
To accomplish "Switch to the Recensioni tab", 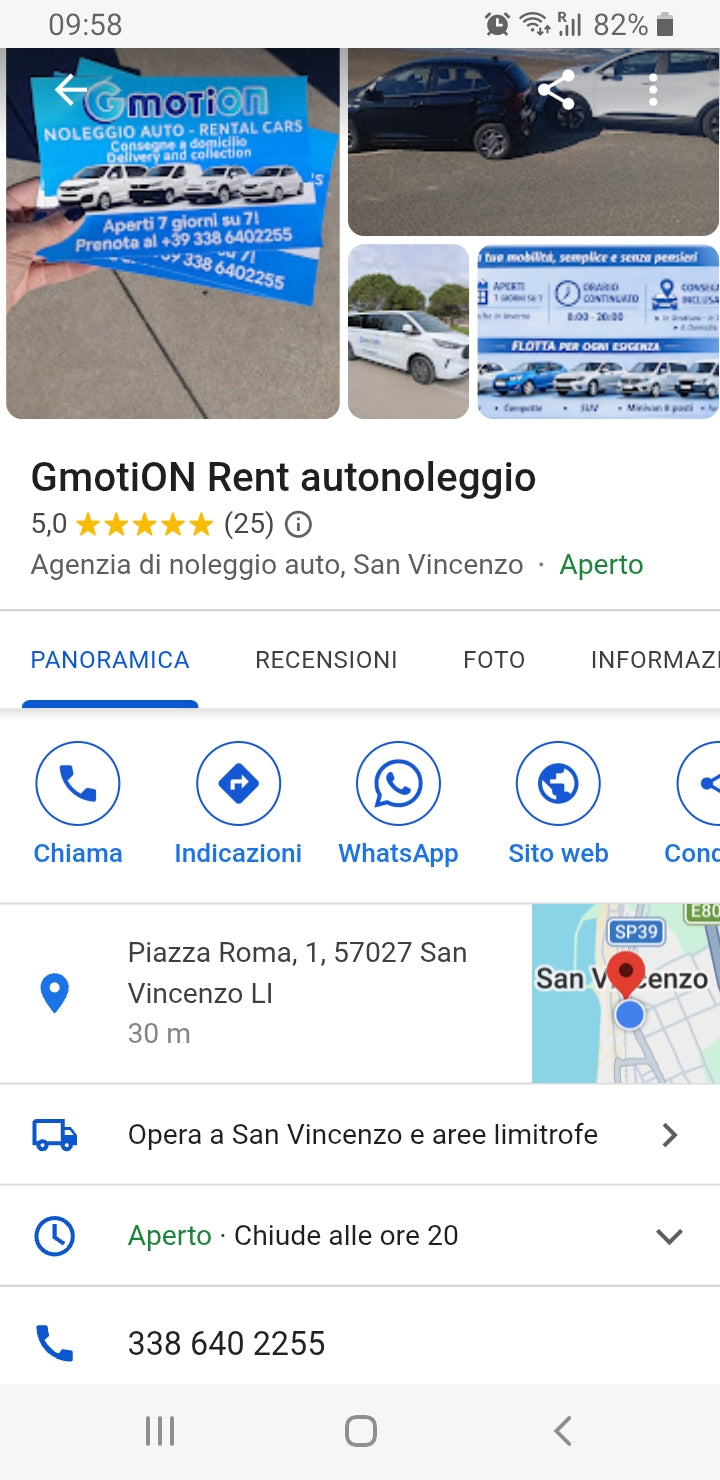I will [326, 660].
